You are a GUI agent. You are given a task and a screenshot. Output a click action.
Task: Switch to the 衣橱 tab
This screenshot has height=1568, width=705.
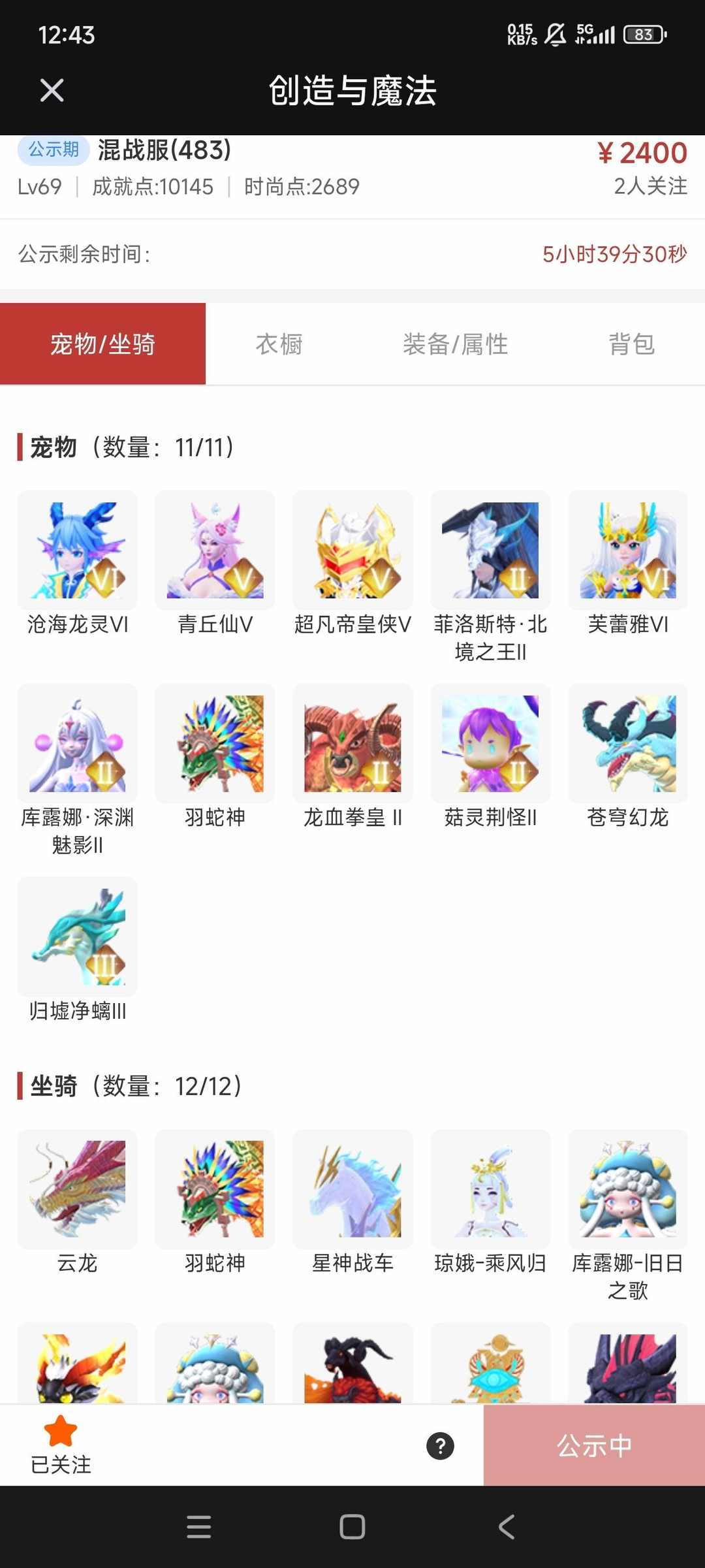point(279,343)
